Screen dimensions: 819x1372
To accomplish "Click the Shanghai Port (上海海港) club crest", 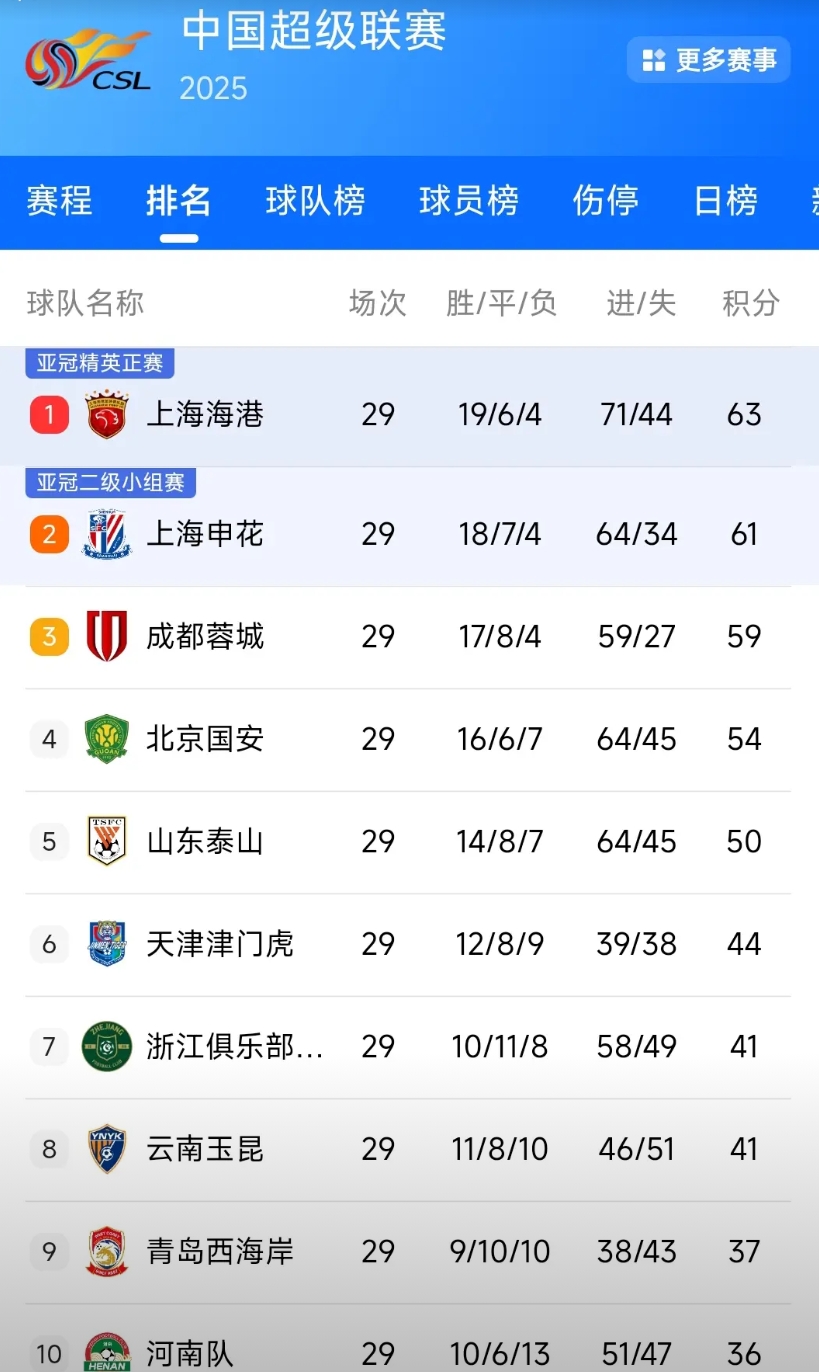I will [x=105, y=414].
